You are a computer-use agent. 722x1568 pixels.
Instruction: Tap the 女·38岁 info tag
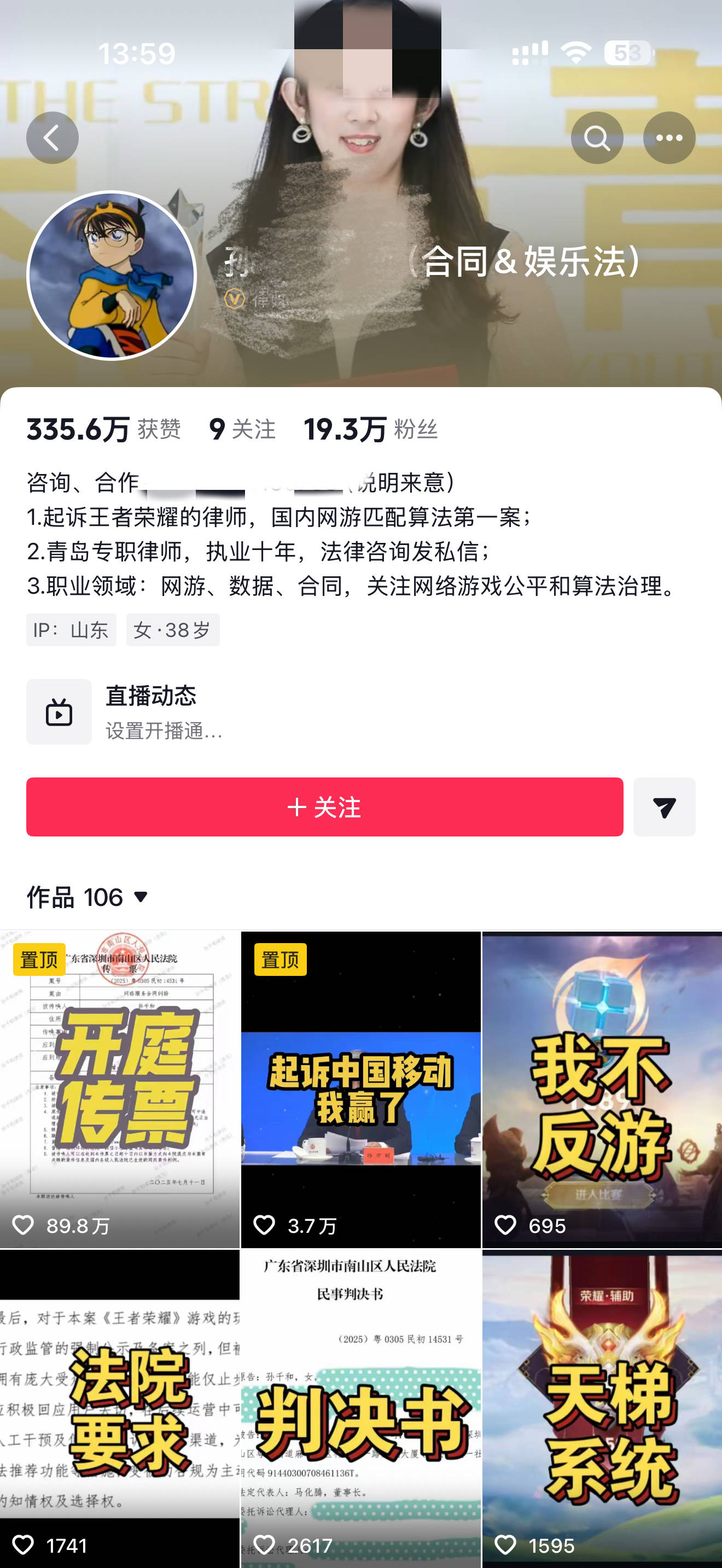(172, 630)
